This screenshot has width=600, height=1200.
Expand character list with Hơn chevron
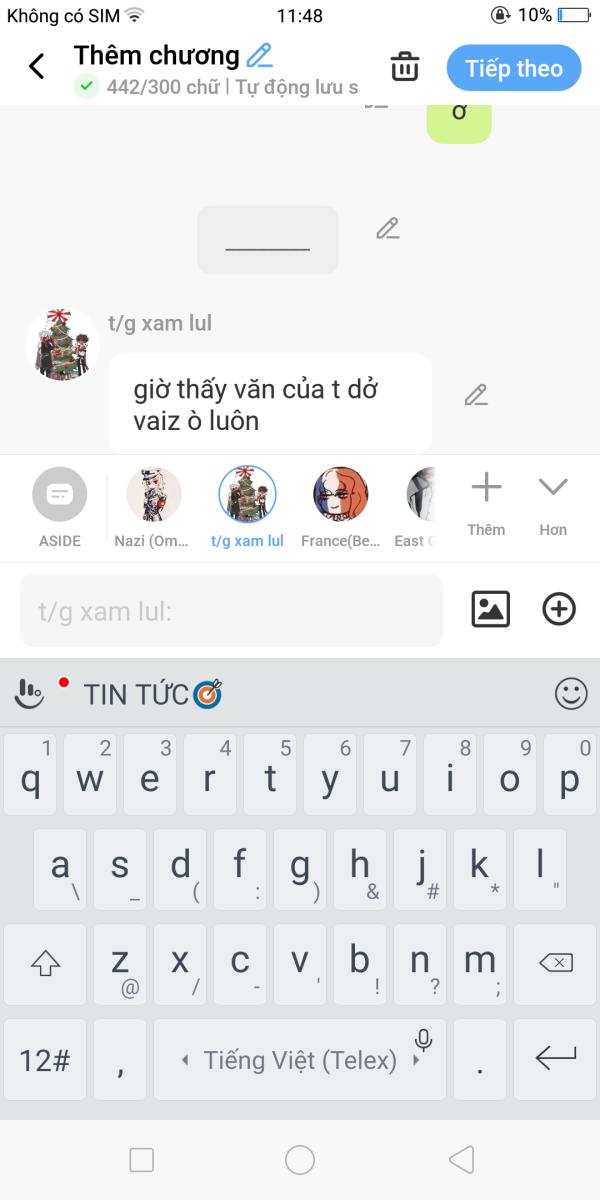tap(553, 503)
